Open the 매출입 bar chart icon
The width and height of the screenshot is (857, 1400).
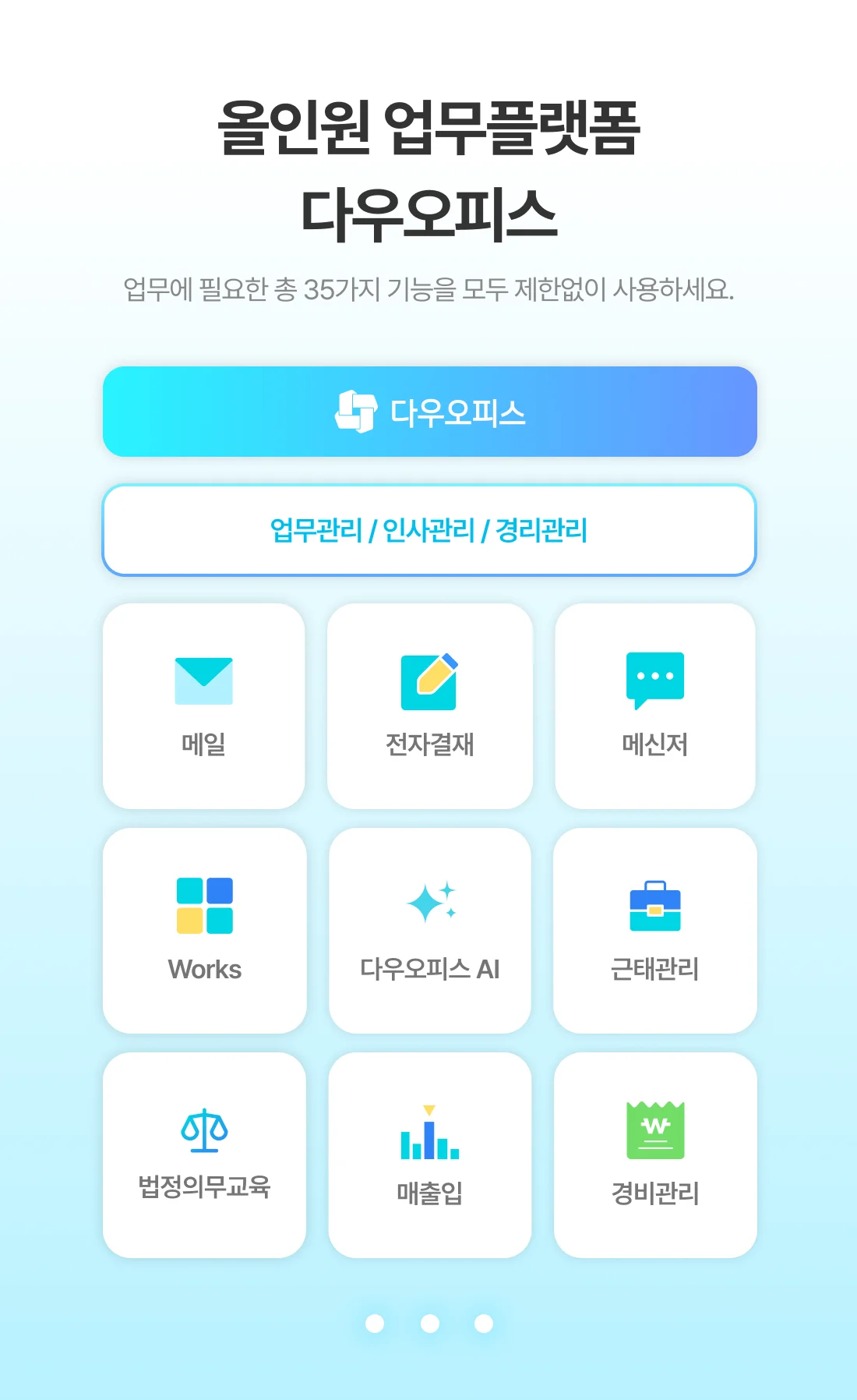[x=429, y=1130]
